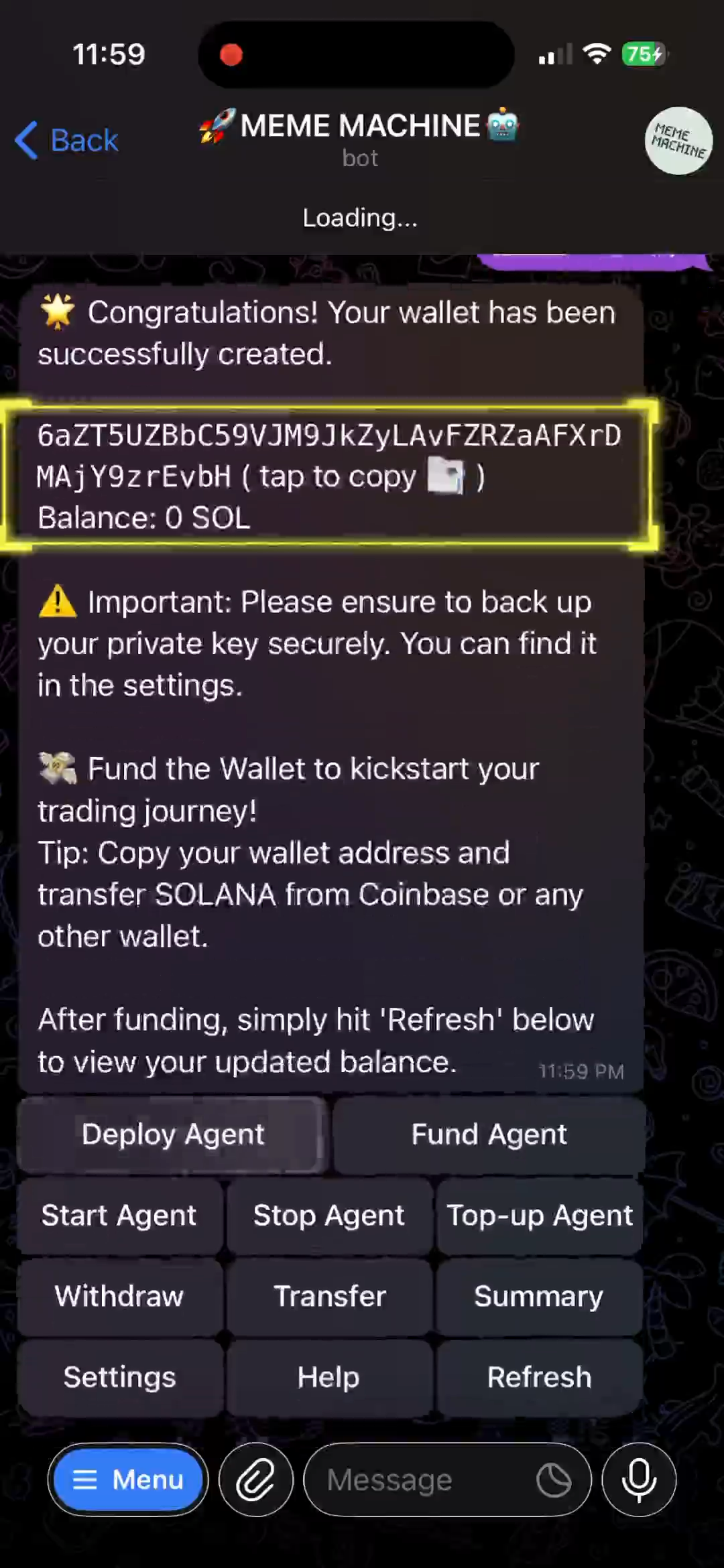Copy the wallet address
The height and width of the screenshot is (1568, 724).
(328, 456)
